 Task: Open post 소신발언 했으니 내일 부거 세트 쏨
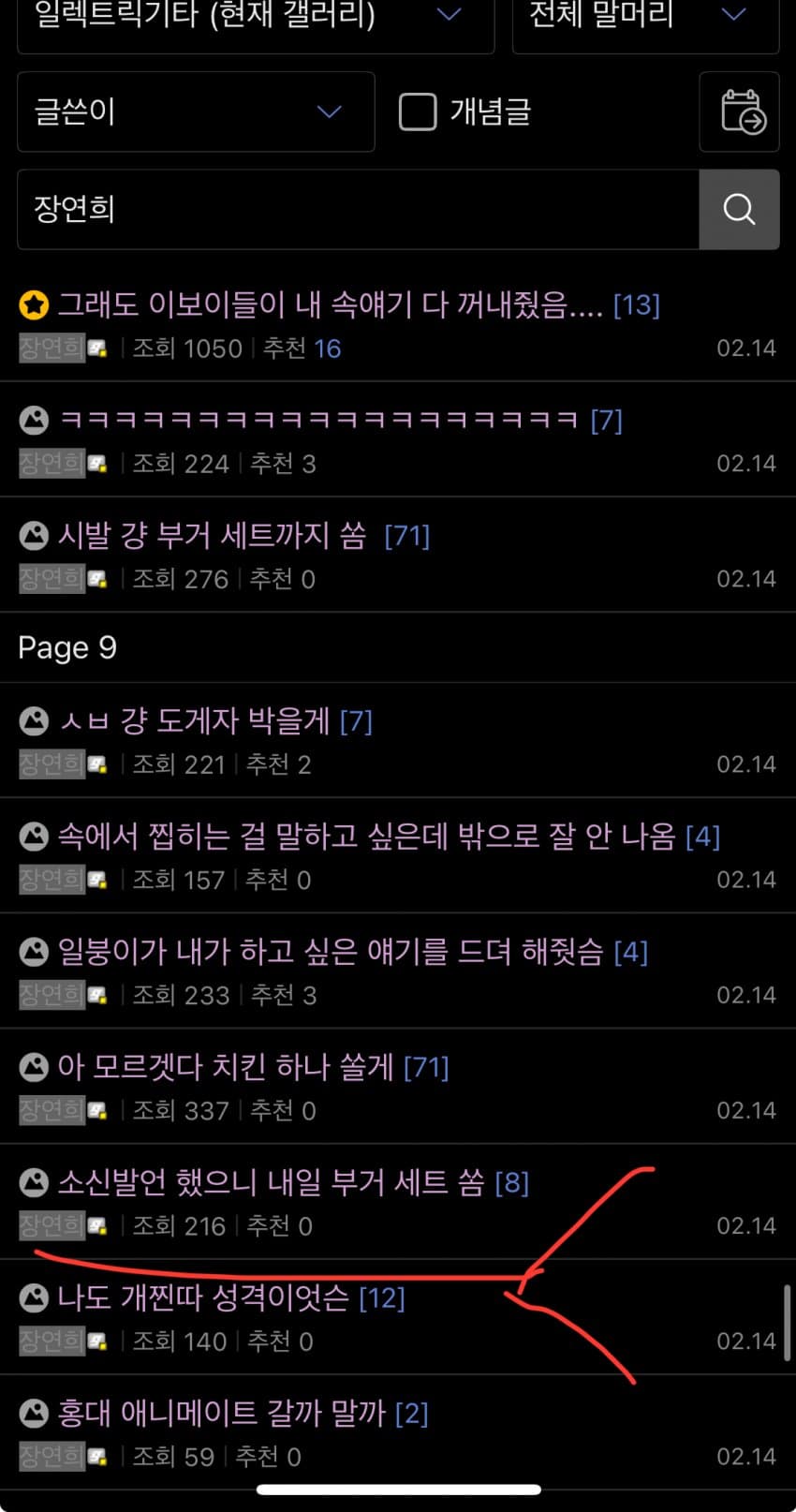pyautogui.click(x=270, y=1183)
